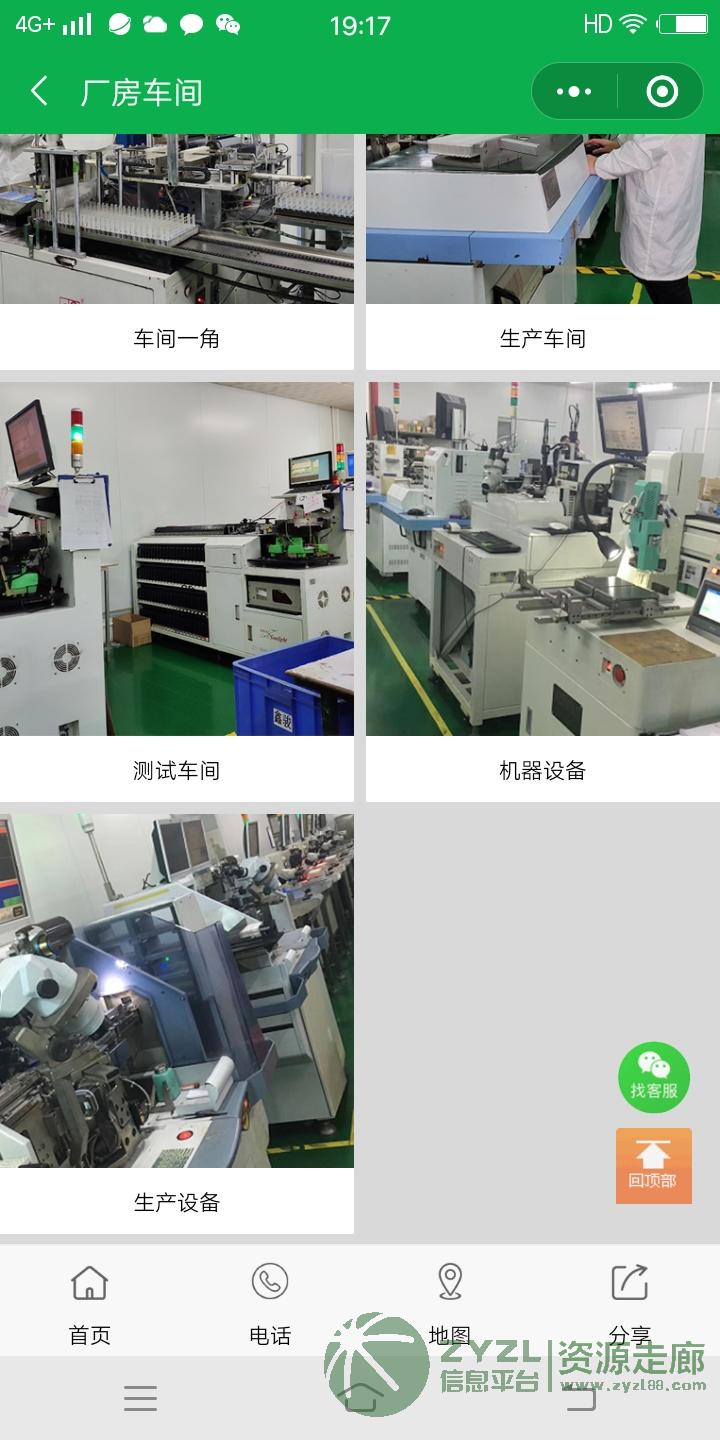720x1440 pixels.
Task: View the 机器设备 photo card
Action: [543, 592]
